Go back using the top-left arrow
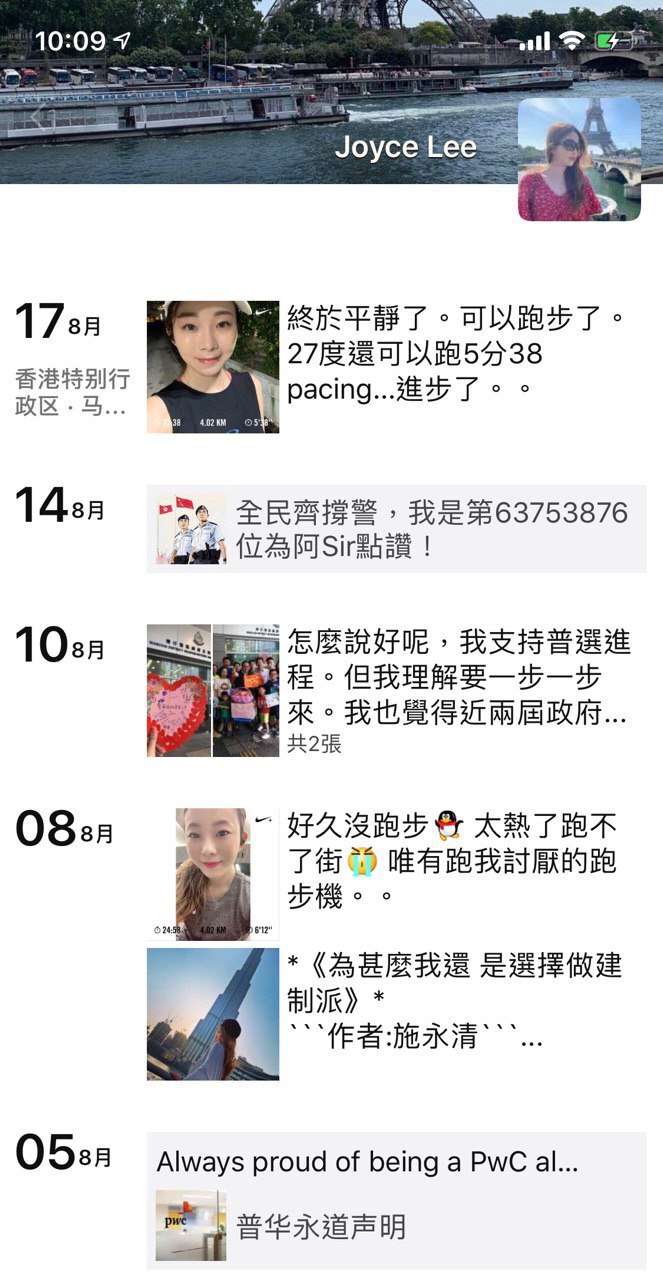Viewport: 663px width, 1280px height. pos(38,117)
